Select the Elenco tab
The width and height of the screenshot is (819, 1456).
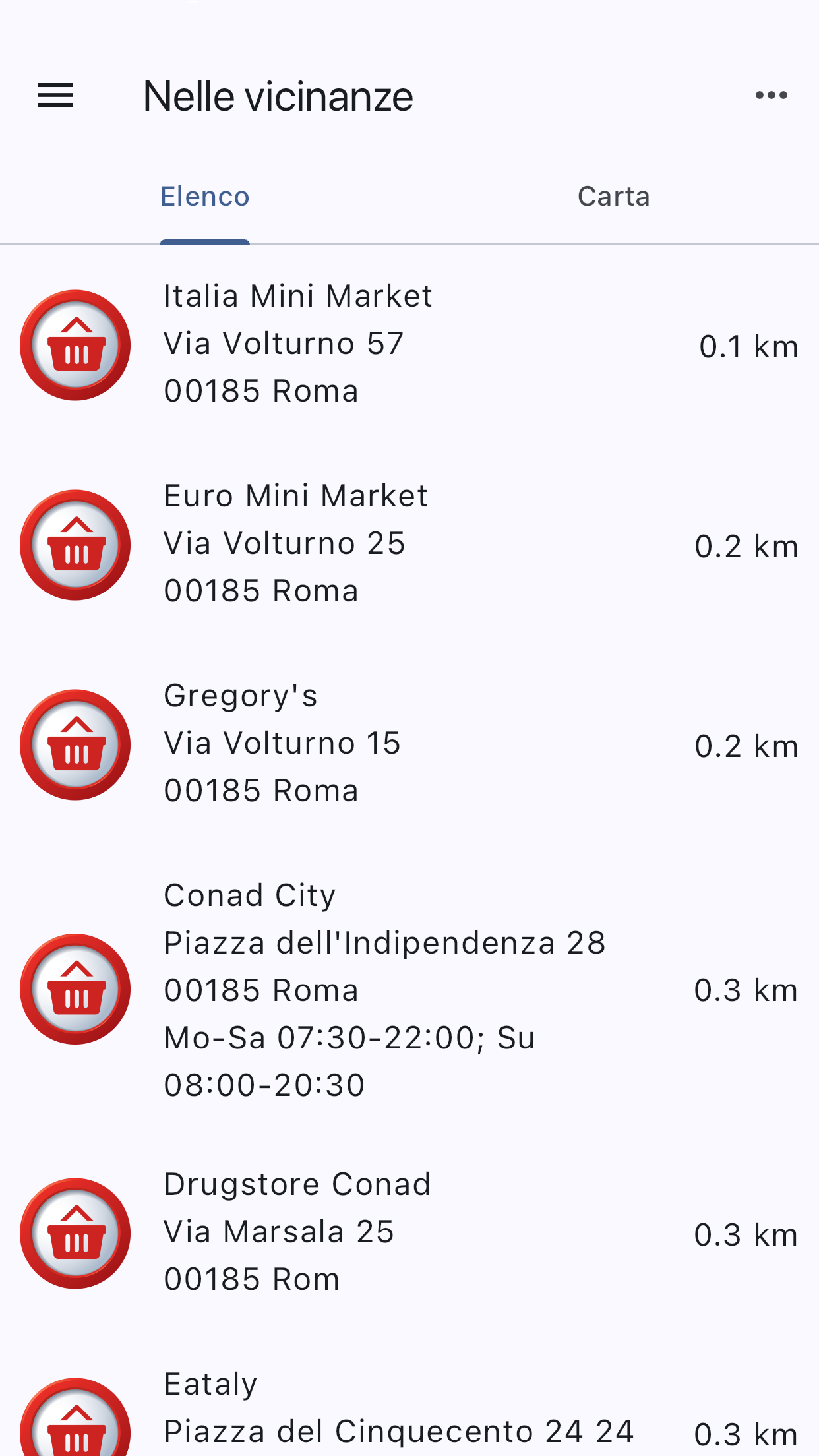(205, 197)
